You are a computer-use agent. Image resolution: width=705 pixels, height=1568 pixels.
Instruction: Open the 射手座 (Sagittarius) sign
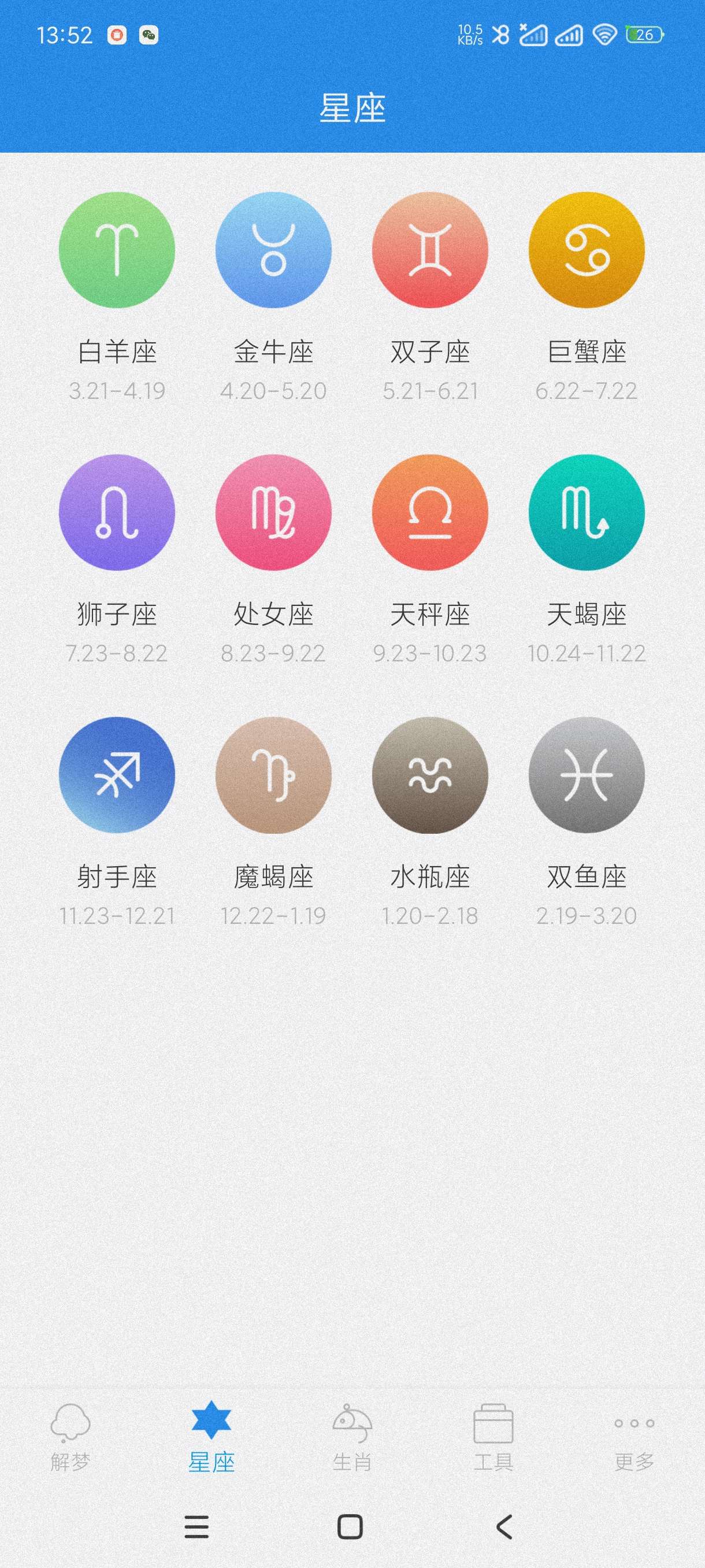pos(117,775)
